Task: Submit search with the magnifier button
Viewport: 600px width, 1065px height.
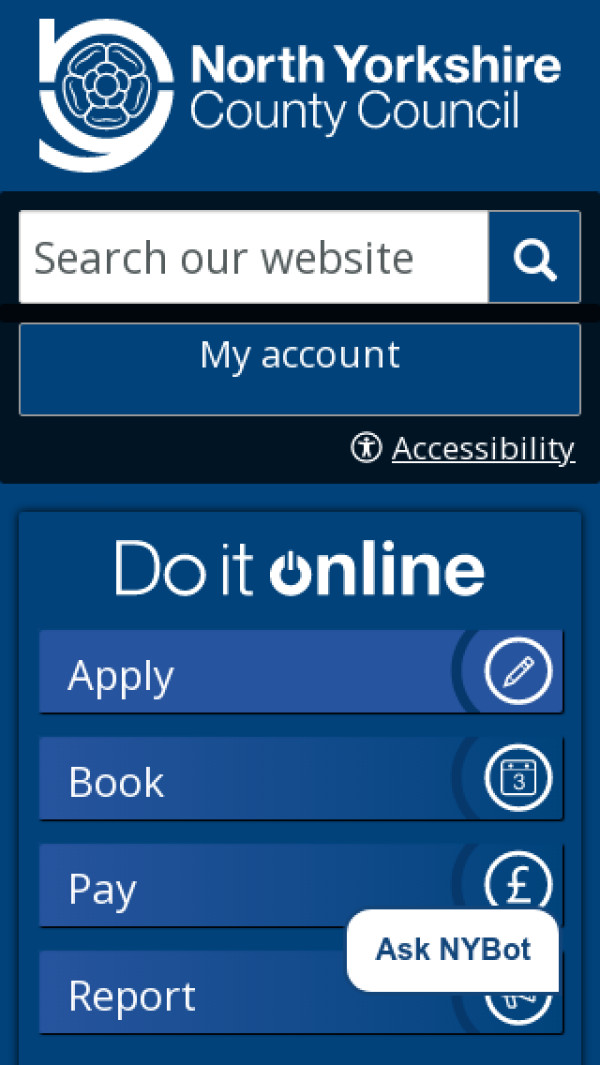Action: [534, 258]
